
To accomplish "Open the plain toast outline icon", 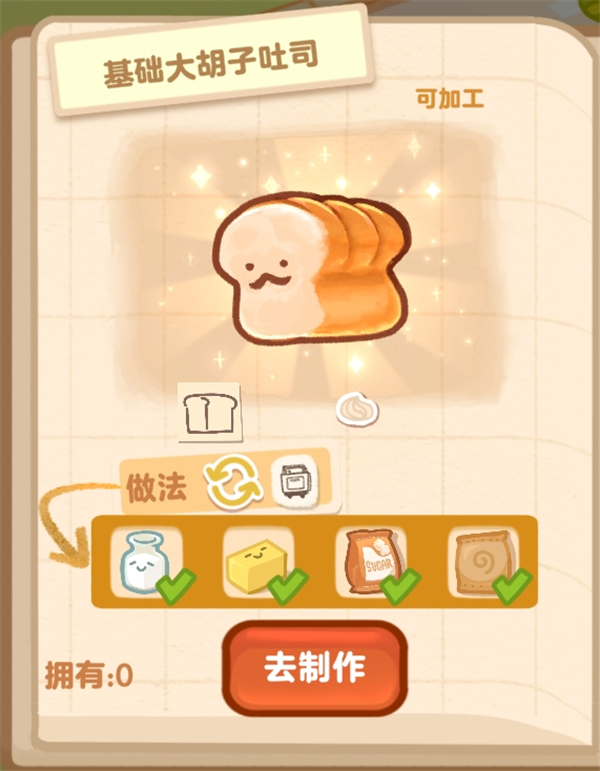I will point(207,412).
